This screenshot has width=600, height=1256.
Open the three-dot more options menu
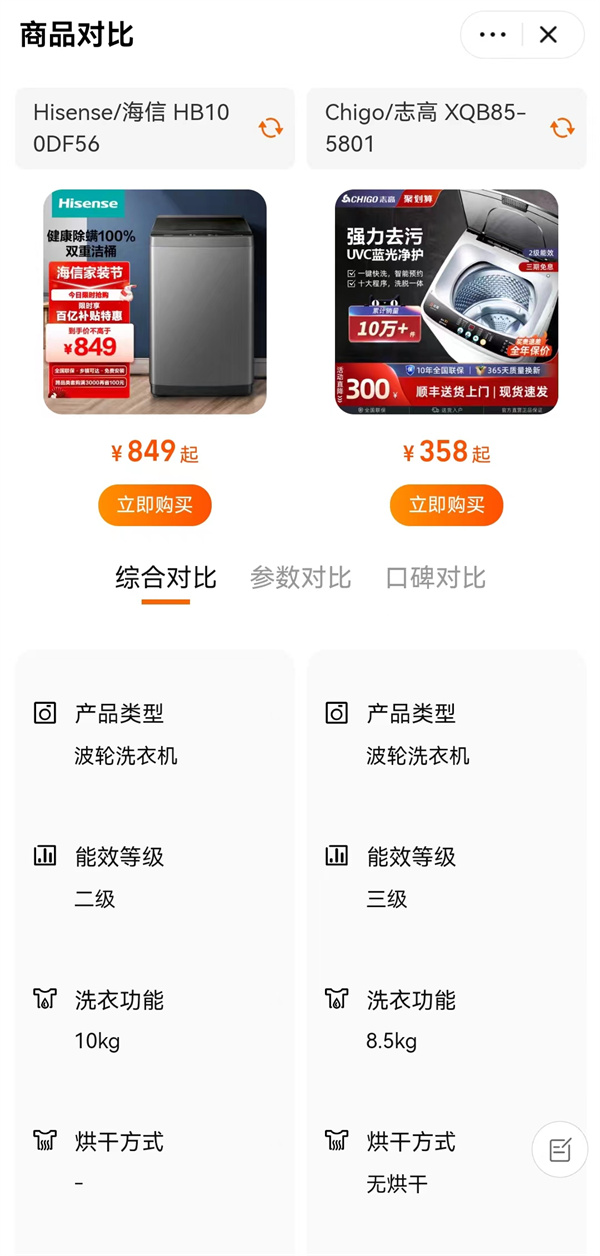[493, 35]
